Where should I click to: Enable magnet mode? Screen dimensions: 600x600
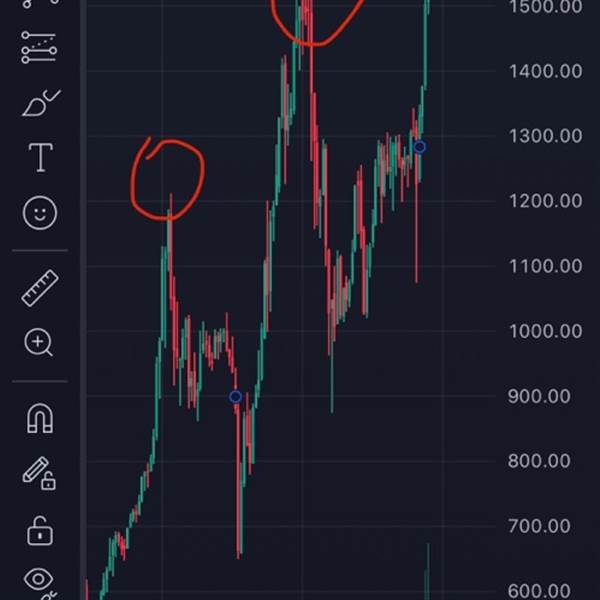40,418
